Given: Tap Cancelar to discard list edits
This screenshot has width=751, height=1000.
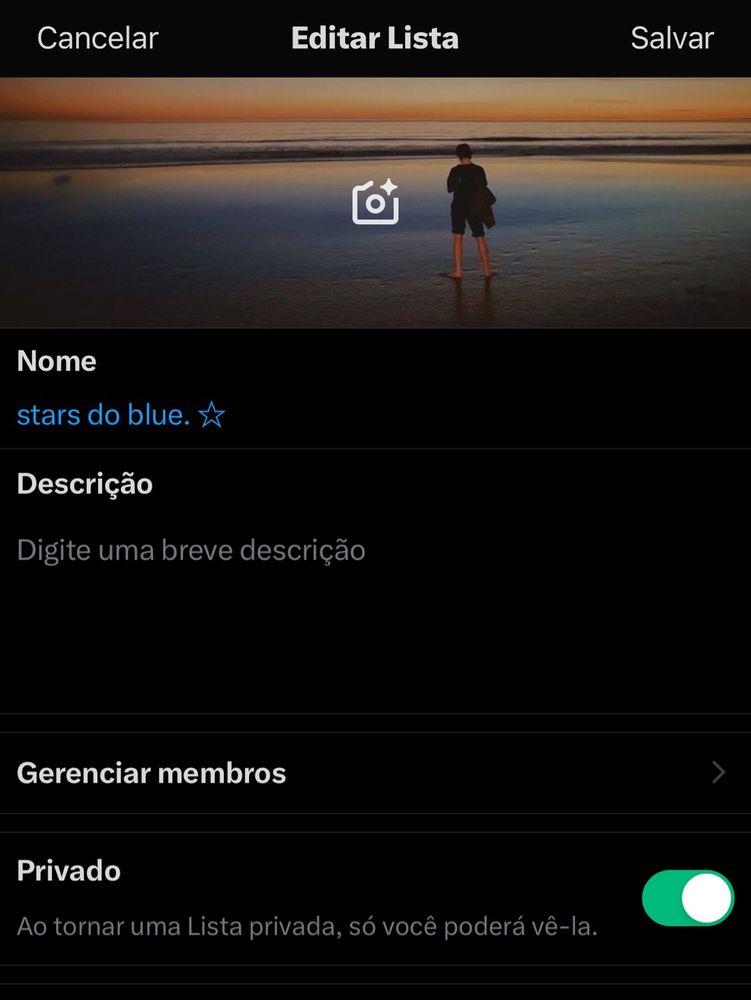Looking at the screenshot, I should coord(98,39).
